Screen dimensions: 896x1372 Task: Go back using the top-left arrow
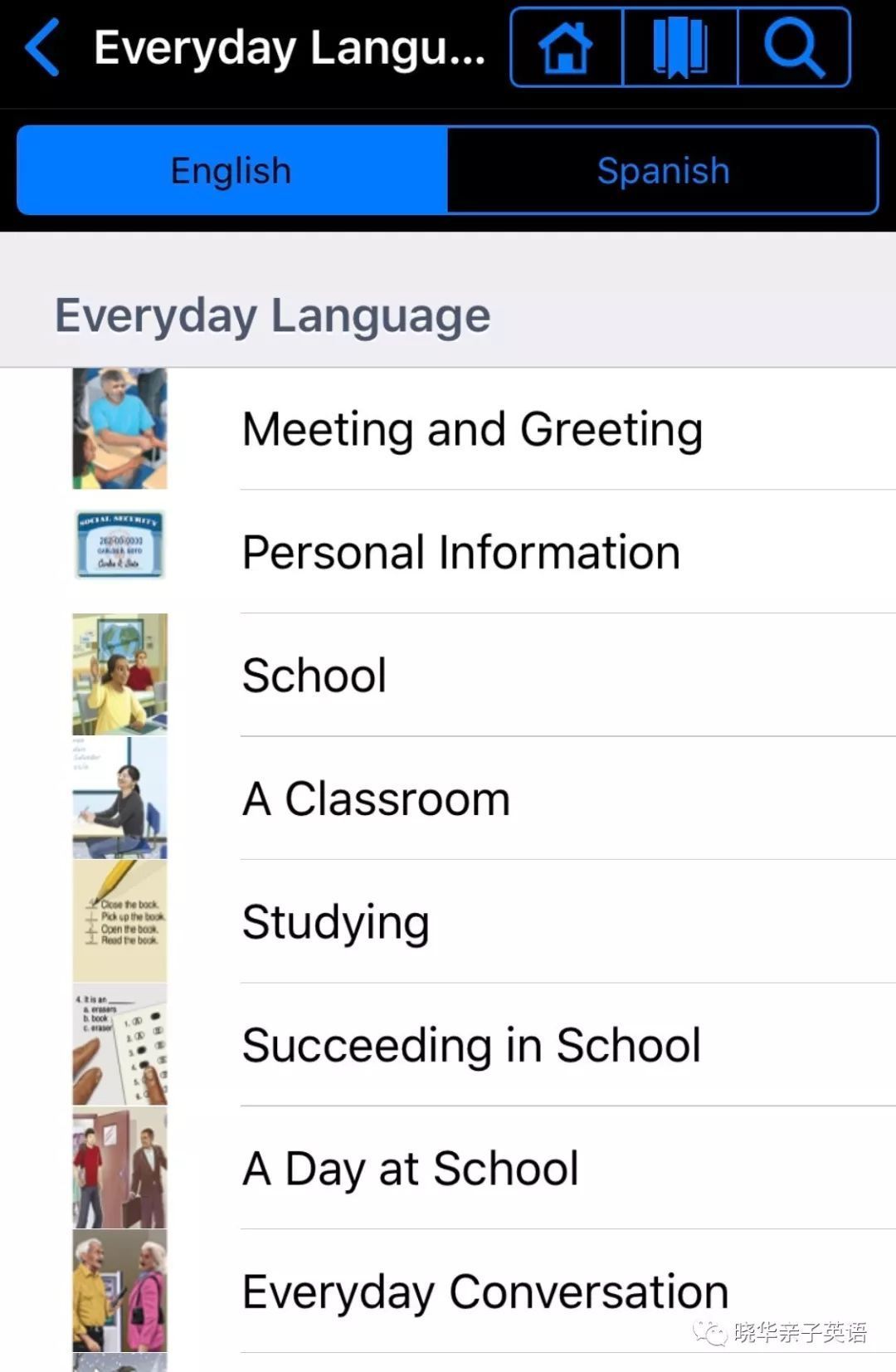click(41, 47)
